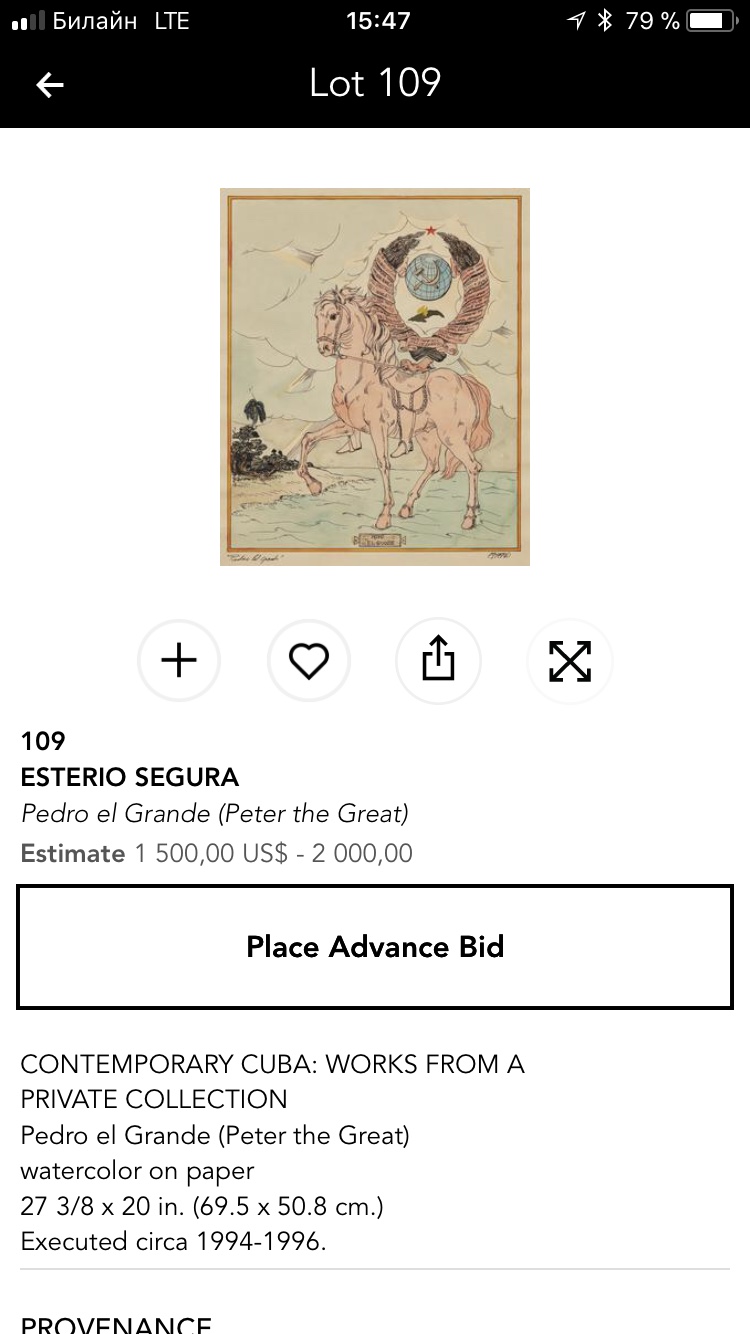
Task: Go back using the arrow icon
Action: pyautogui.click(x=50, y=85)
